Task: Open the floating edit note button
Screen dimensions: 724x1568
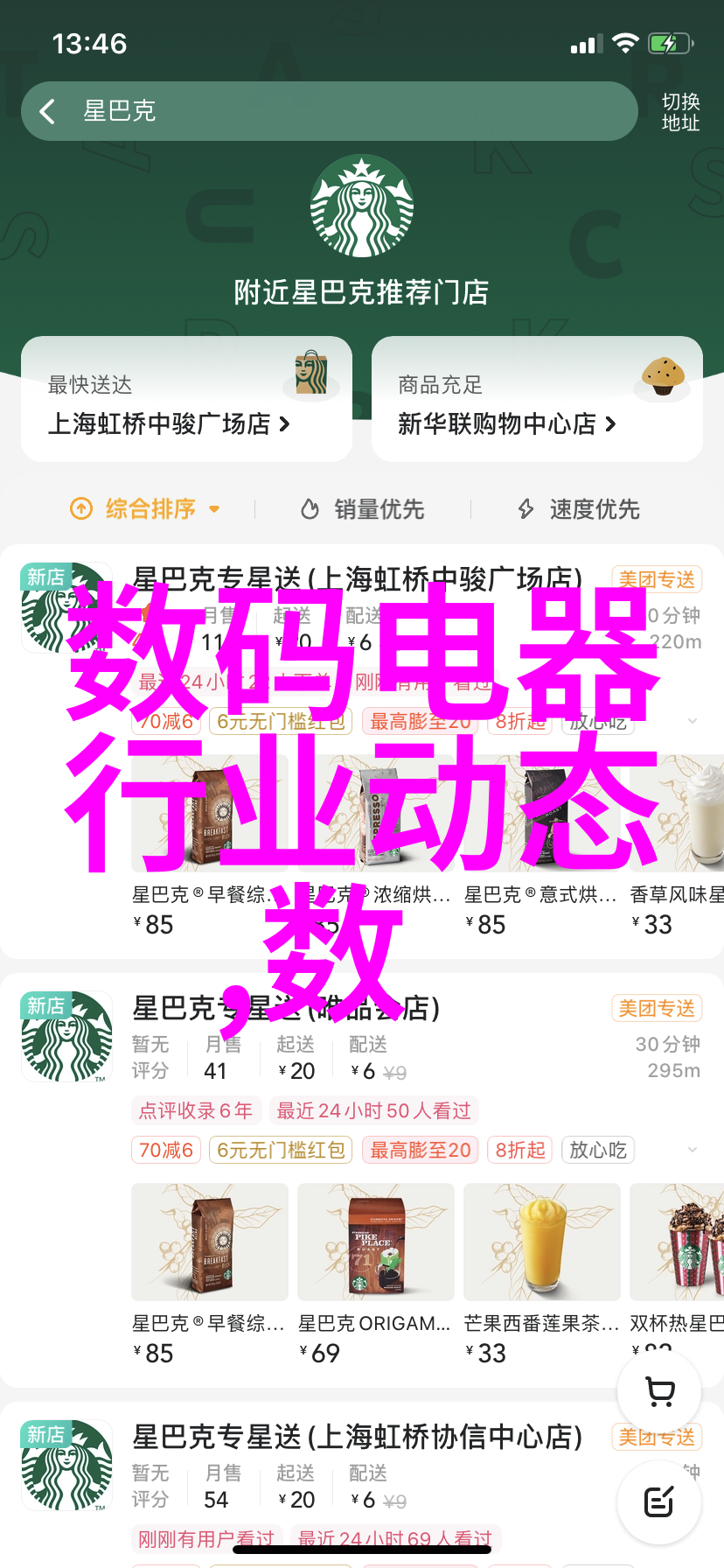Action: pyautogui.click(x=659, y=1502)
